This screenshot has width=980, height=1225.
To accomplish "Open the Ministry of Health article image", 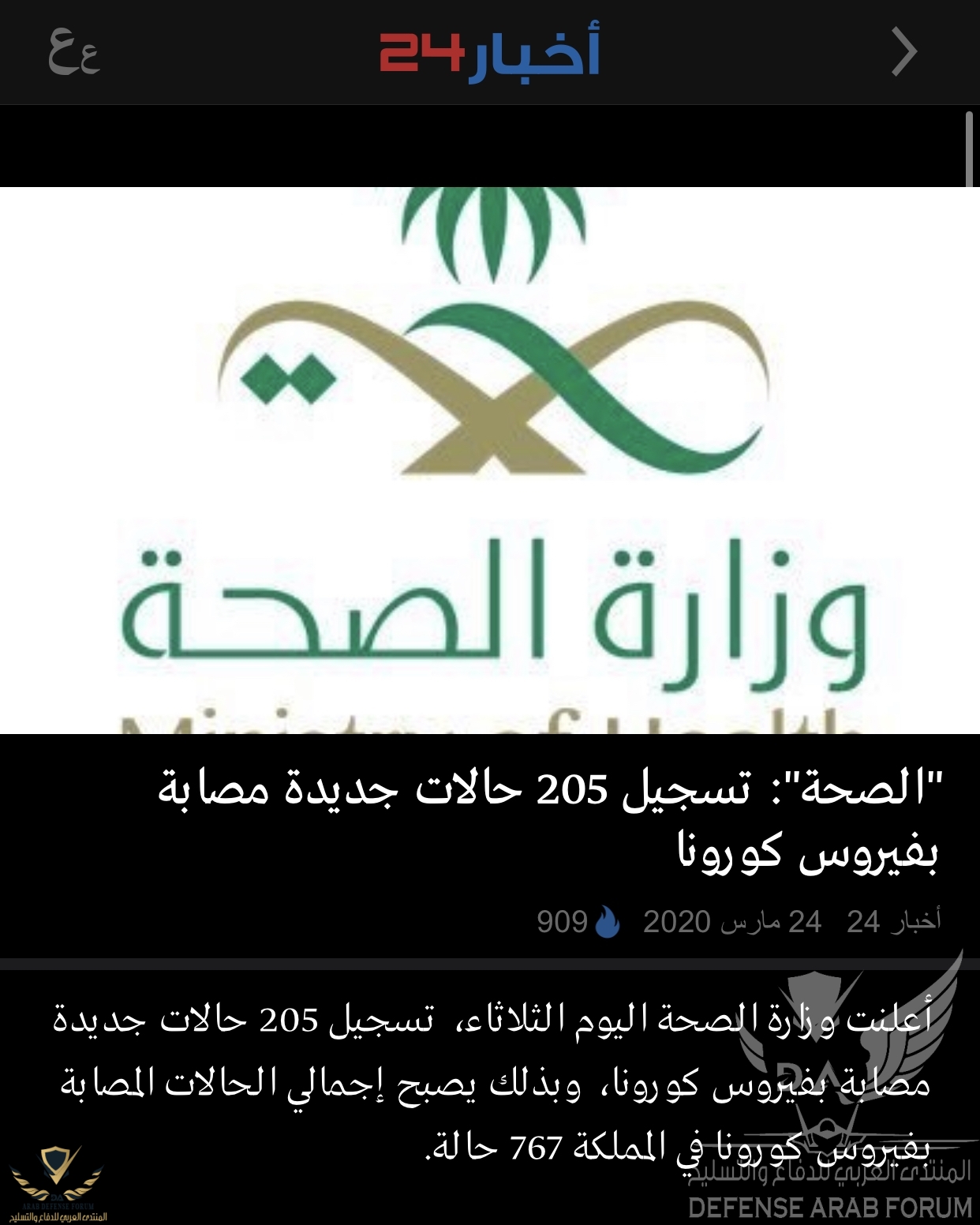I will [x=489, y=459].
